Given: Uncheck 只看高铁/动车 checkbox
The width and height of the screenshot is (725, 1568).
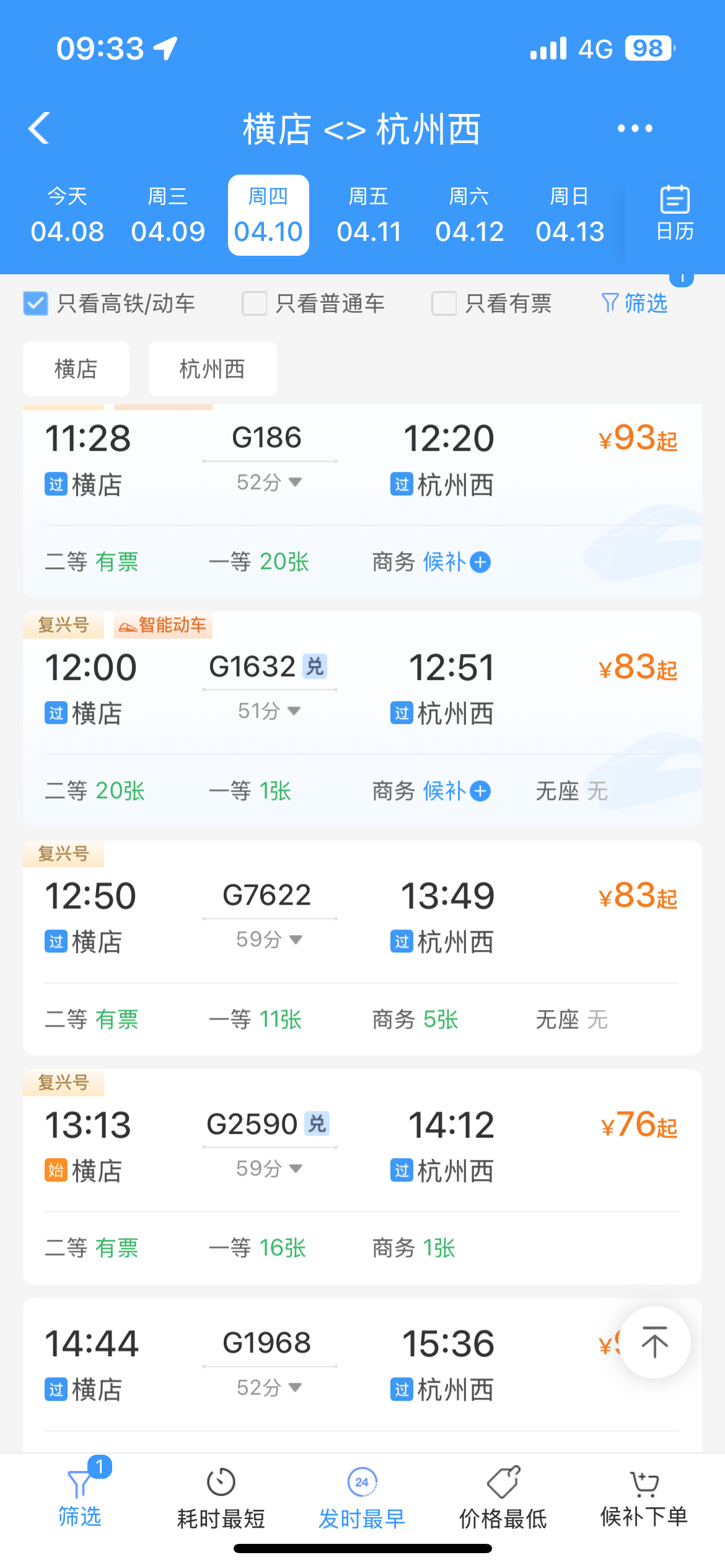Looking at the screenshot, I should click(x=36, y=303).
